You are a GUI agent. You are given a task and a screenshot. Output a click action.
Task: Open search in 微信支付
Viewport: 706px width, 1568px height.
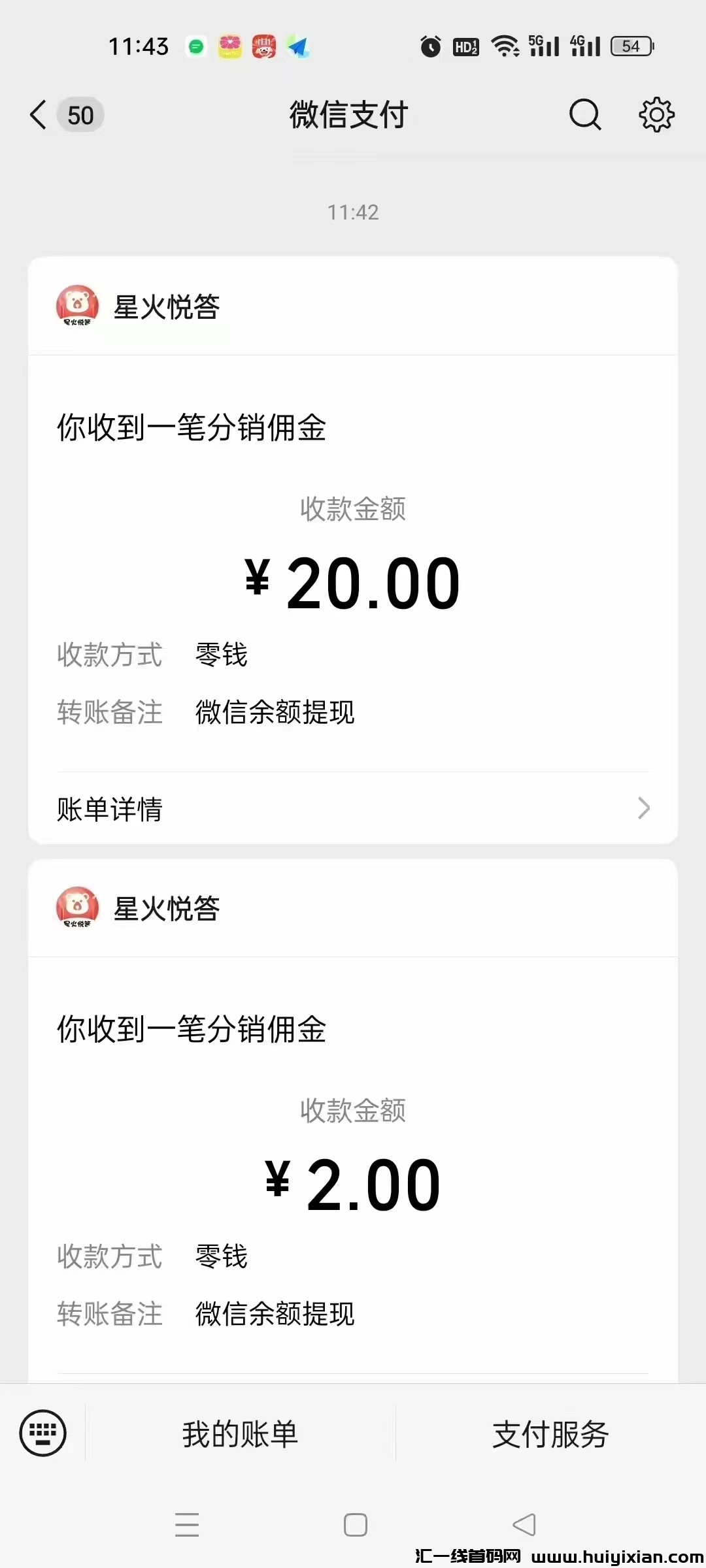click(x=584, y=115)
